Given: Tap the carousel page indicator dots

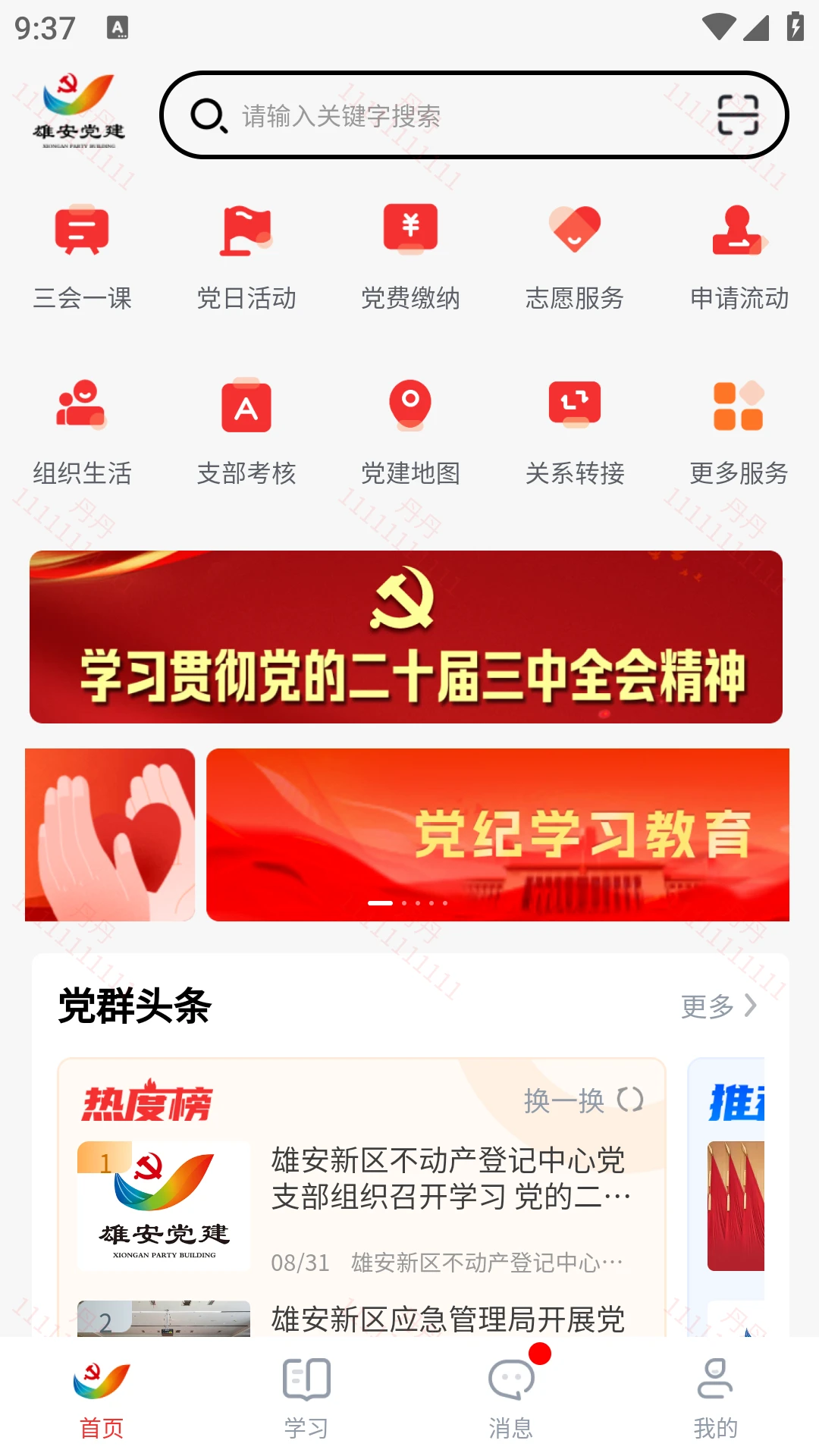Looking at the screenshot, I should click(406, 903).
